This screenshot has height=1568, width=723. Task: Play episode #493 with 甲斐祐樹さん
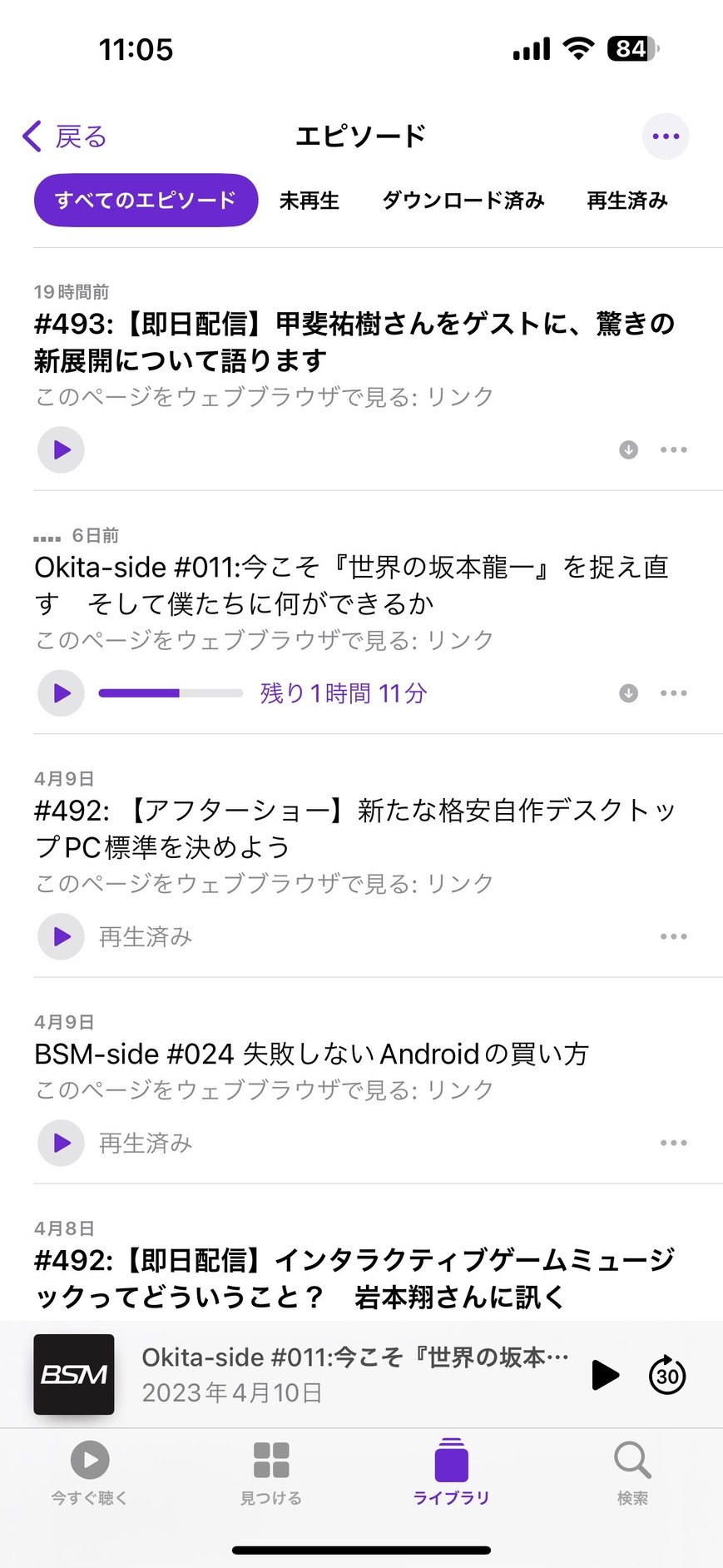[x=62, y=449]
